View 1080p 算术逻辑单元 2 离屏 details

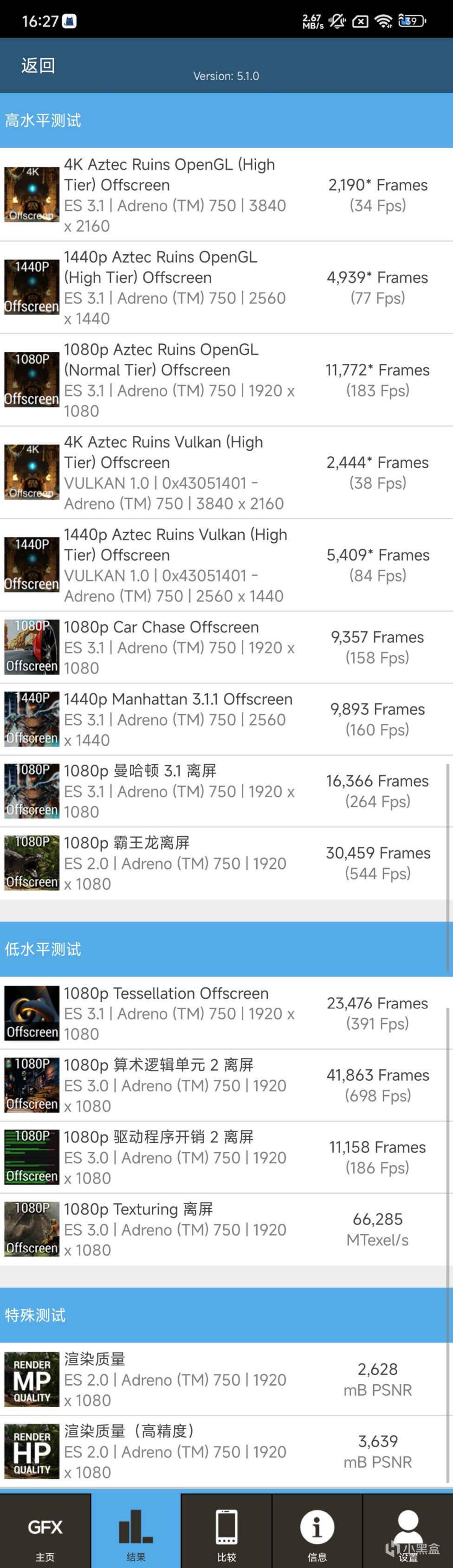[x=226, y=1084]
